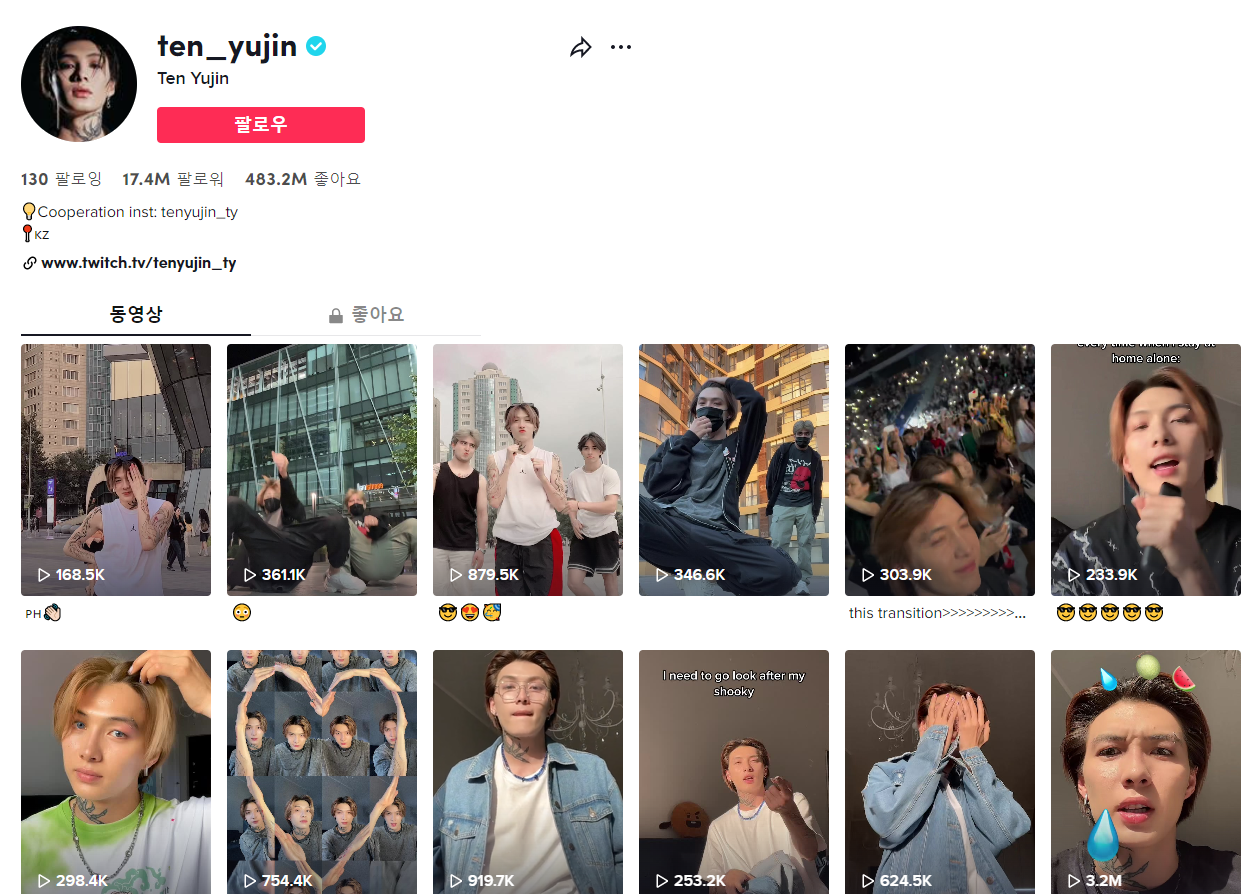1247x894 pixels.
Task: Play the video with 168.5K views
Action: point(116,470)
